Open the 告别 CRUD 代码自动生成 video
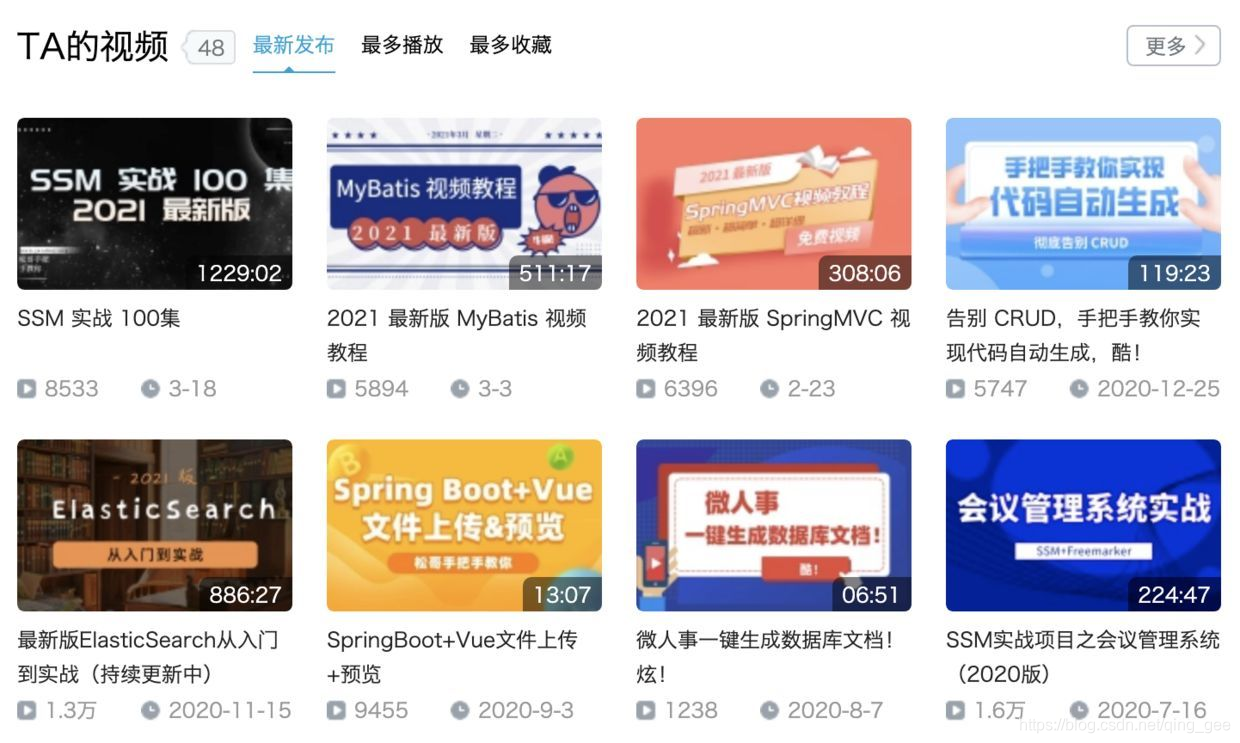 [1082, 204]
